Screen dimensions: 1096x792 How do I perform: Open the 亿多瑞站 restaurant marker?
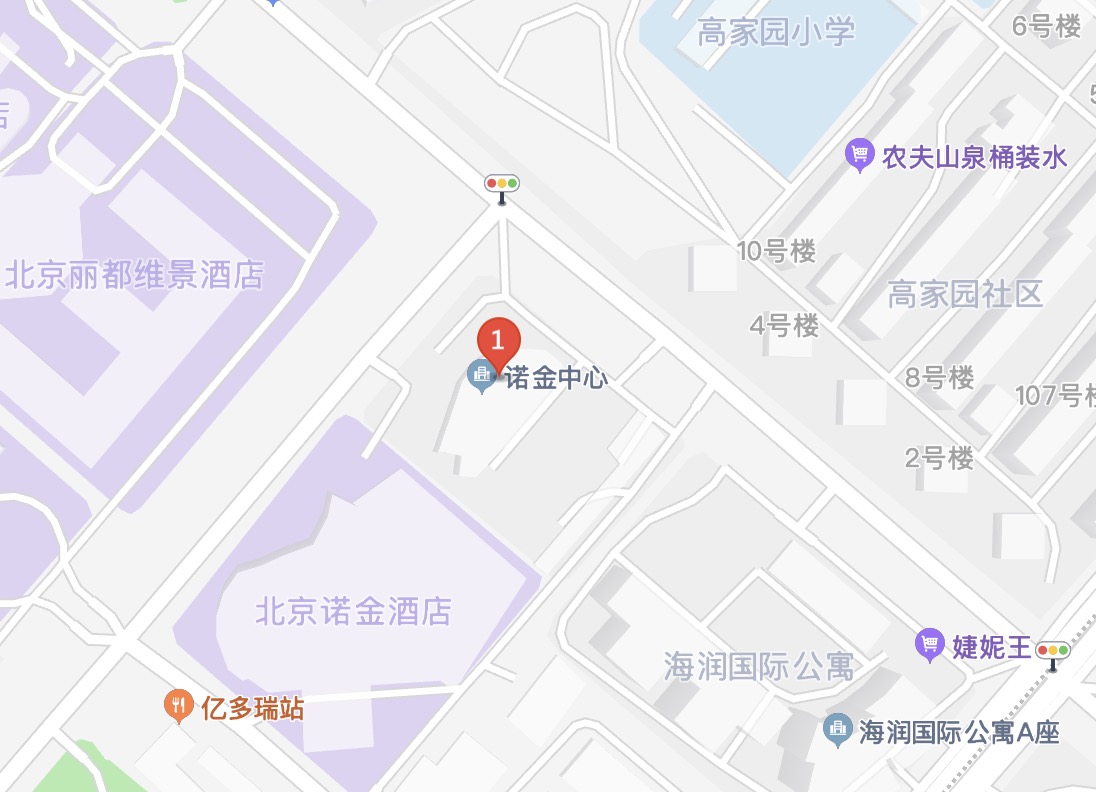click(179, 709)
